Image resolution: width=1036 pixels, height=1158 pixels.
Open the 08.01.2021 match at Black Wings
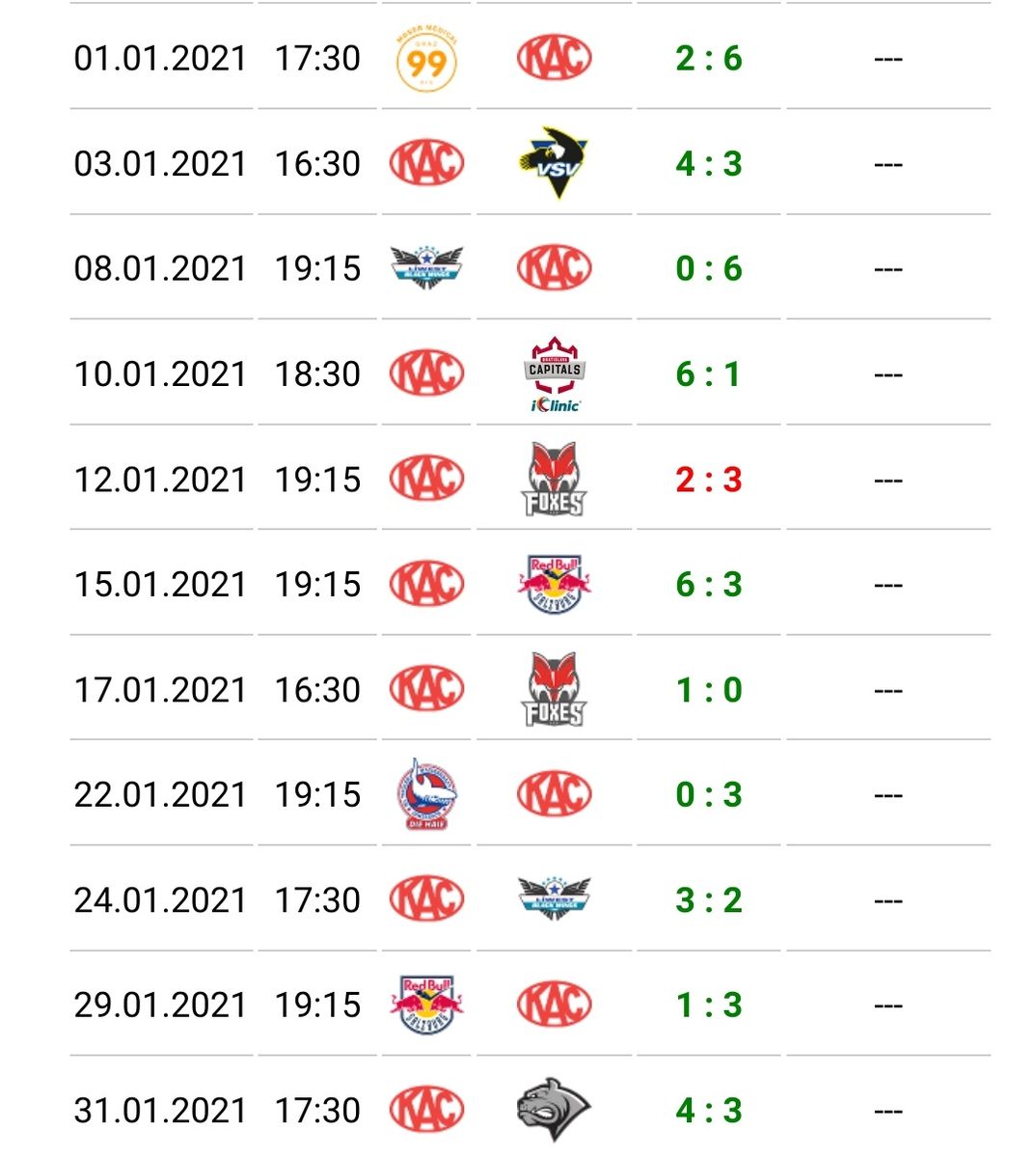[708, 269]
